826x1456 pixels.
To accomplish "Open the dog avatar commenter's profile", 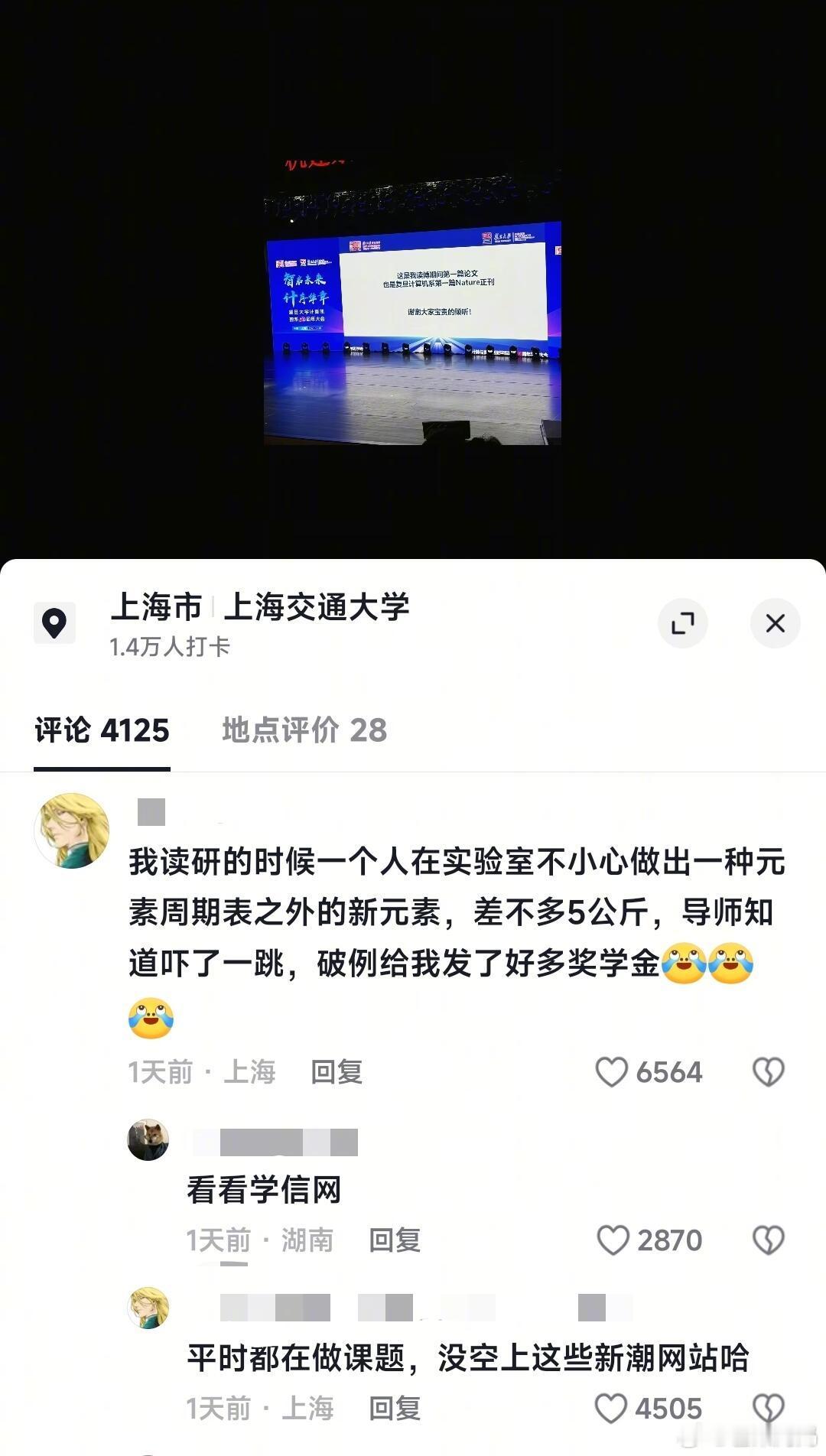I will pyautogui.click(x=148, y=1139).
